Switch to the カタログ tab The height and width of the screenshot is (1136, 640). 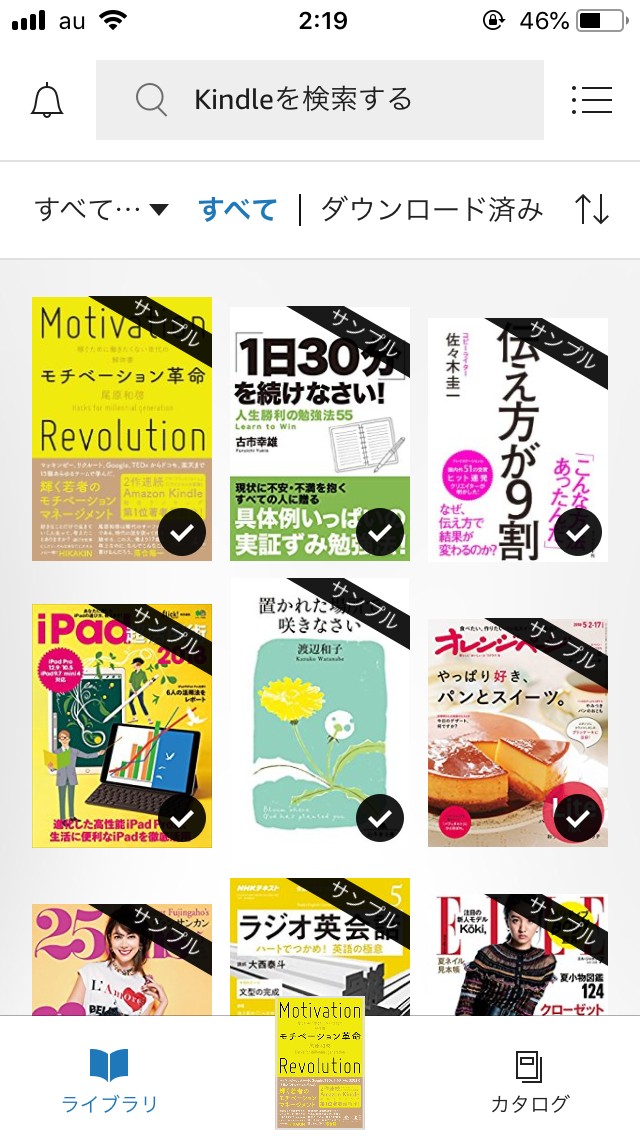coord(529,1080)
